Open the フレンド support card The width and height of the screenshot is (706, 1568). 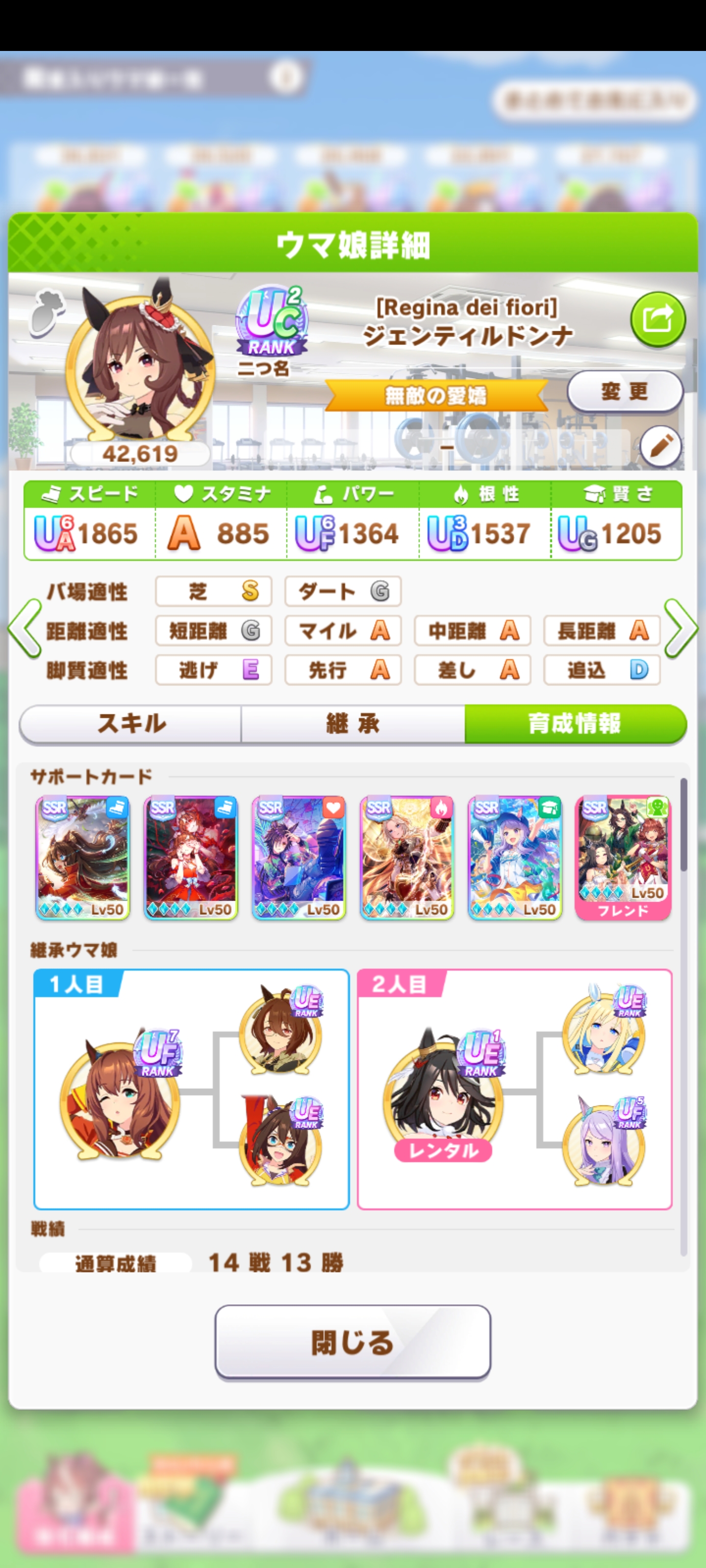coord(623,857)
